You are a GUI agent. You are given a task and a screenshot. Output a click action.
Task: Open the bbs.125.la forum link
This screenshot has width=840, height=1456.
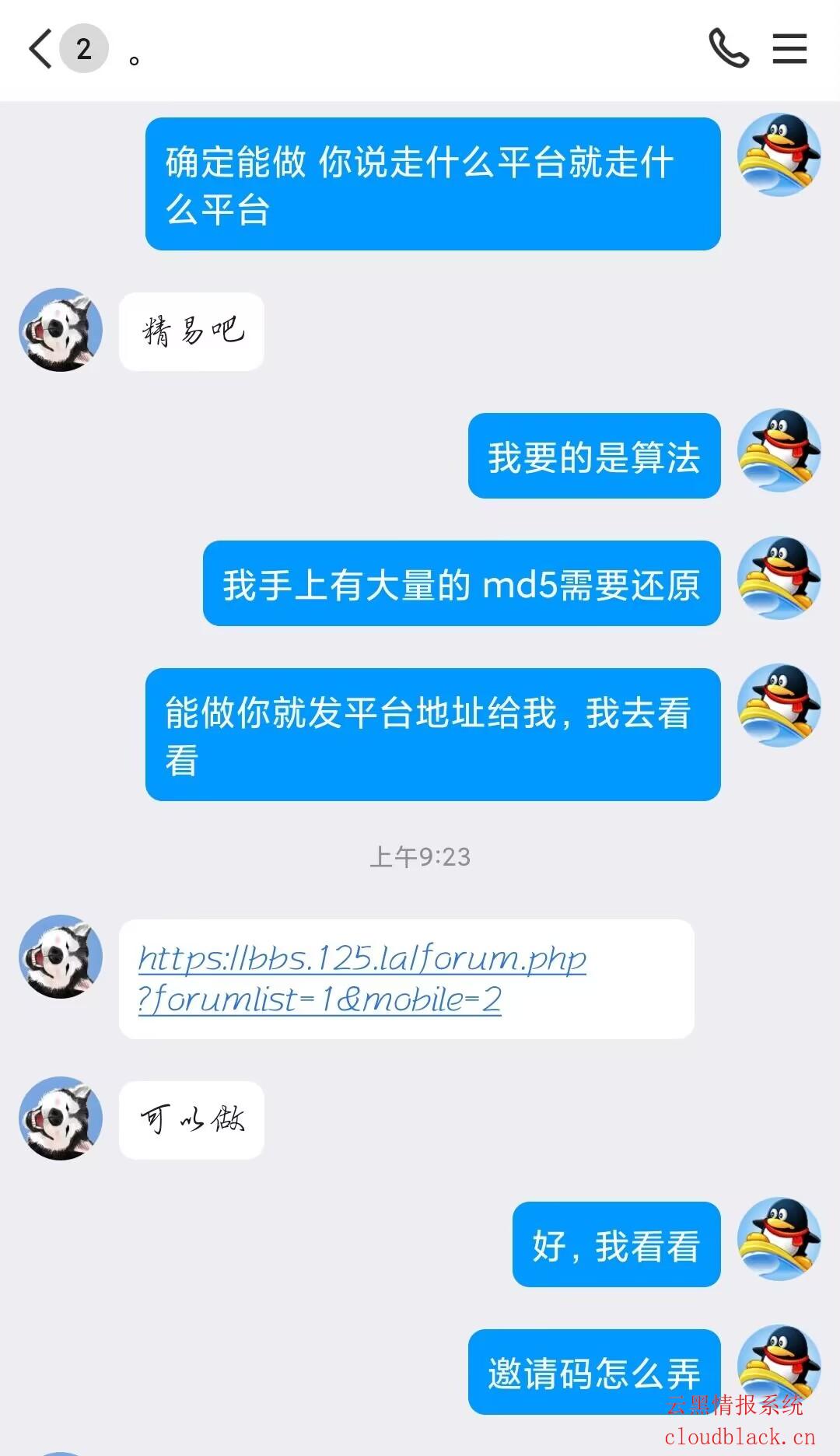362,978
